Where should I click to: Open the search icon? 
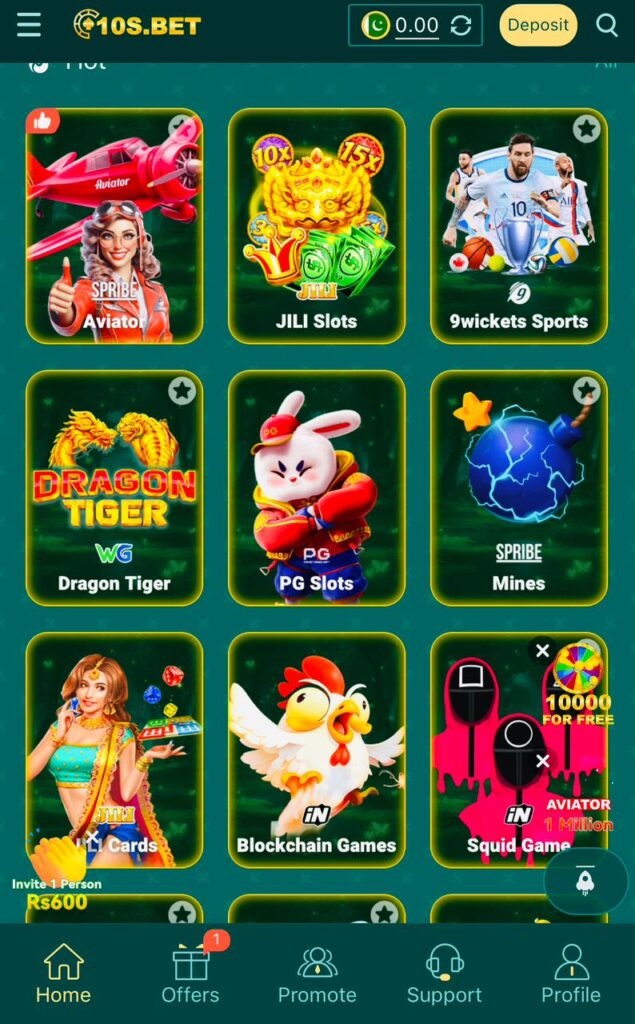point(607,25)
